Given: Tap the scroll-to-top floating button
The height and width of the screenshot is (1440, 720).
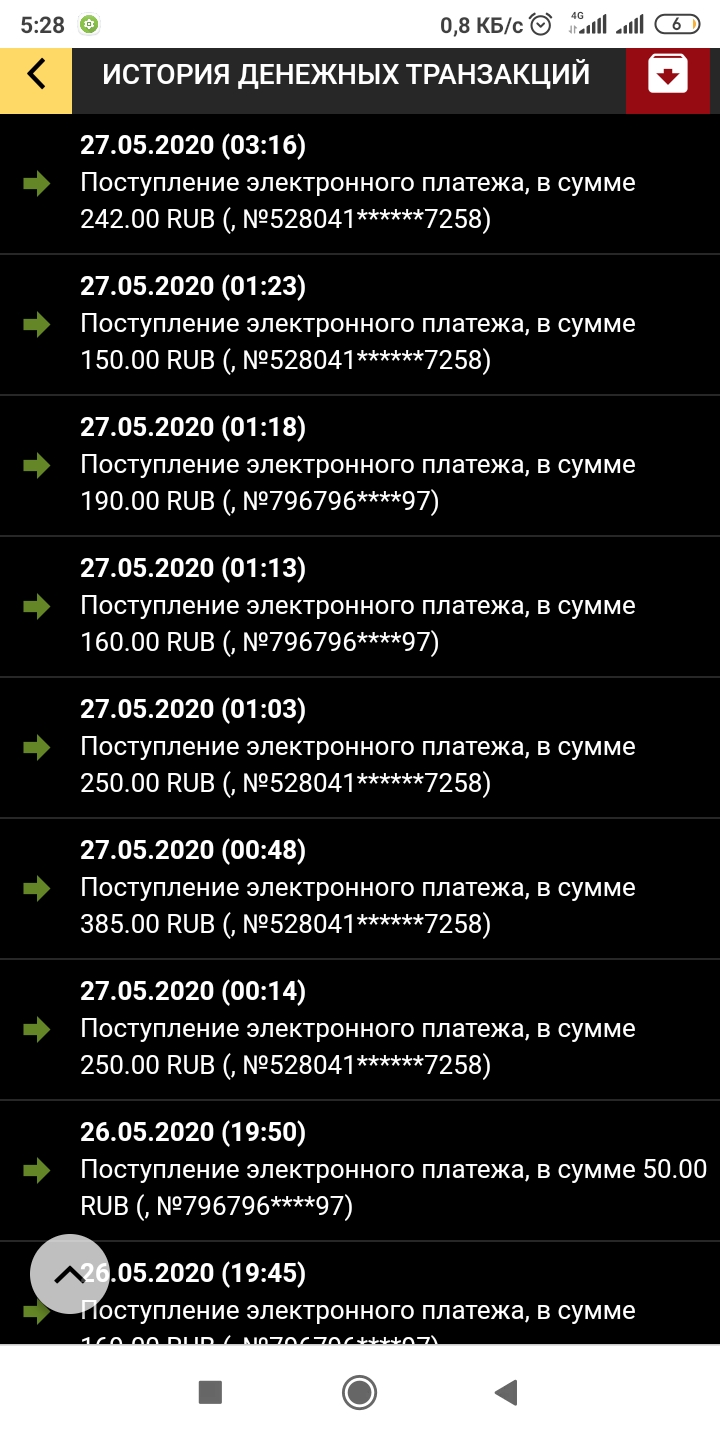Looking at the screenshot, I should tap(69, 1274).
